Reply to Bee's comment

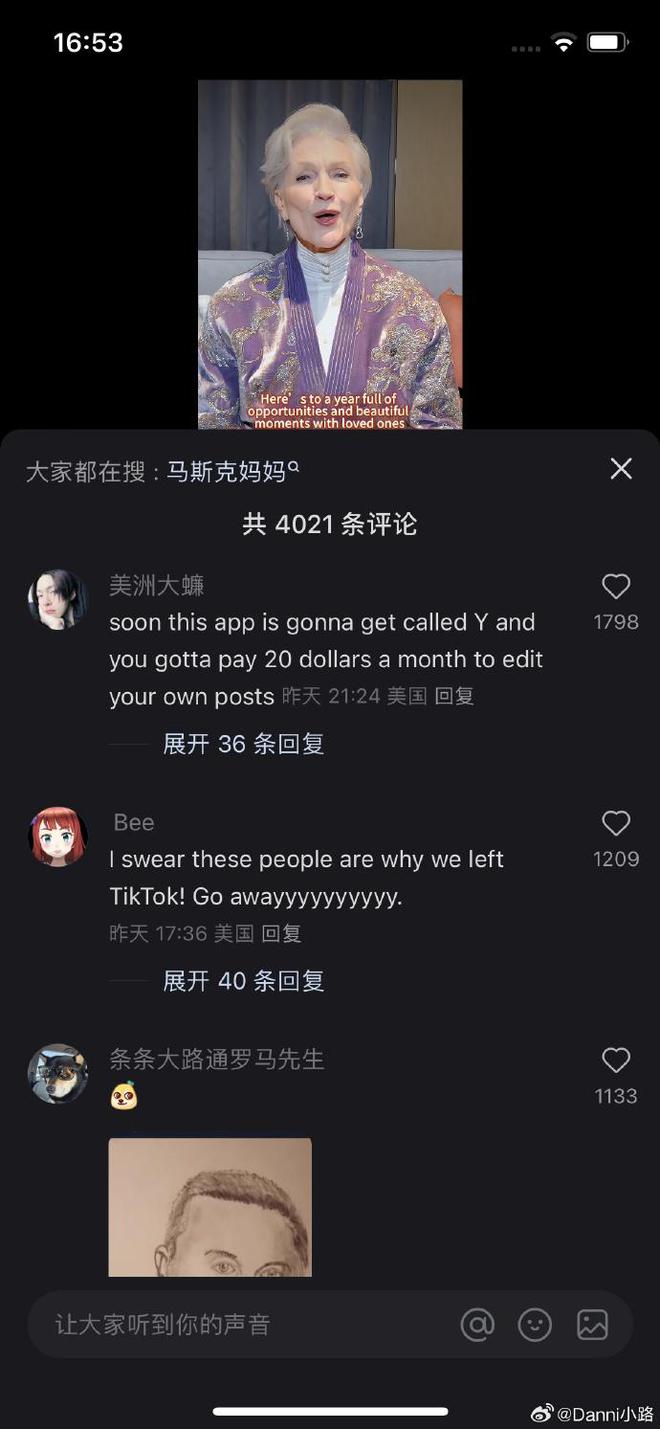[x=281, y=933]
